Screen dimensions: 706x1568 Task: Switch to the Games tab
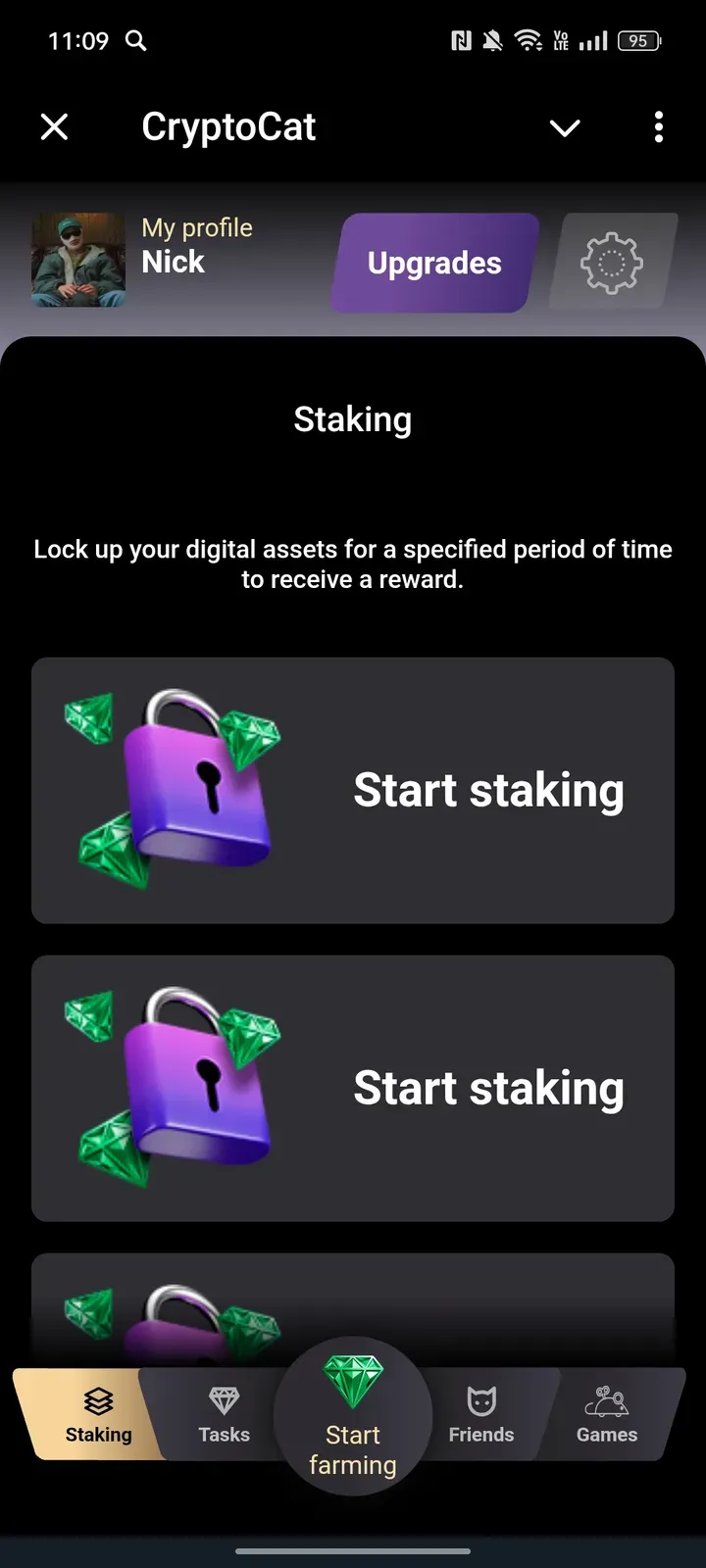[x=607, y=1415]
